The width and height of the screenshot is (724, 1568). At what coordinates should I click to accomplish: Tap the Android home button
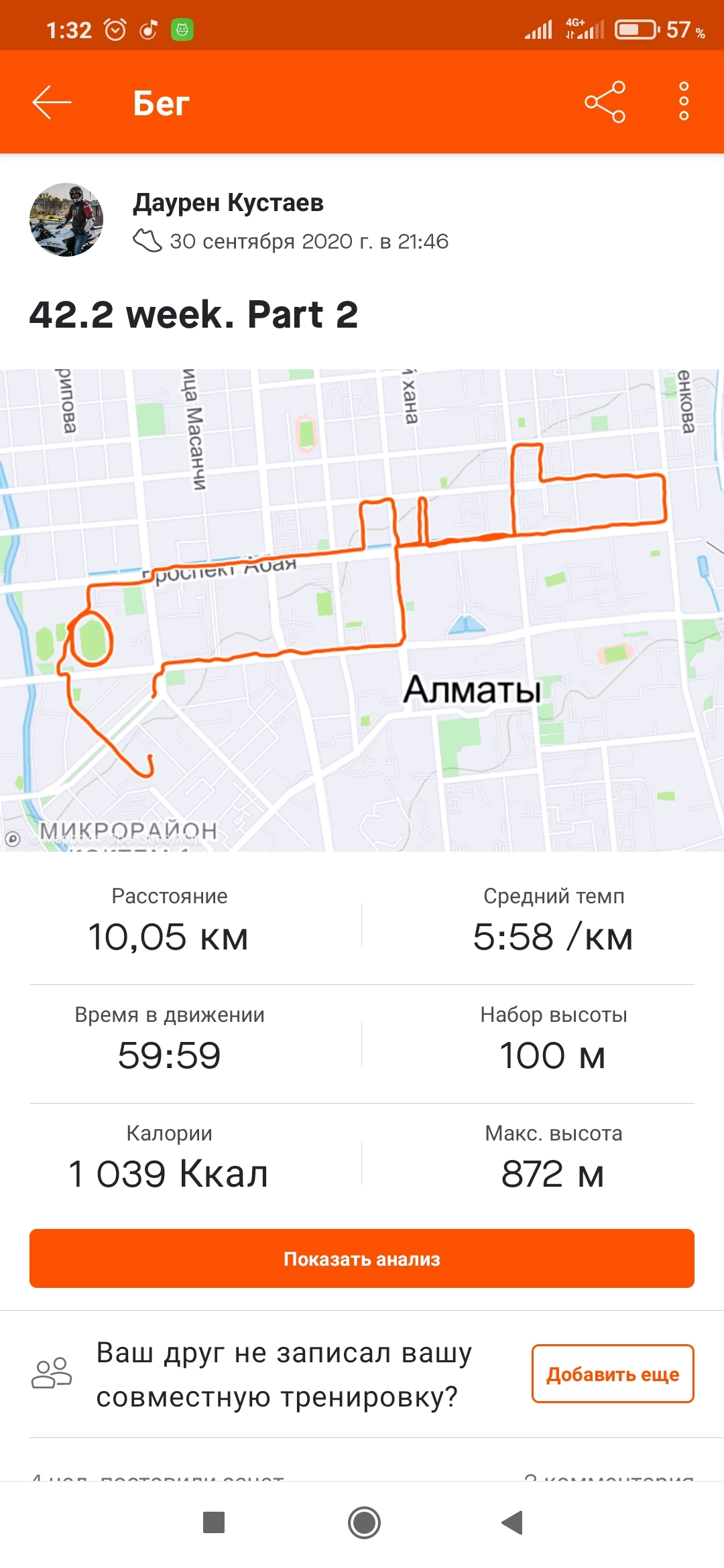tap(364, 1522)
